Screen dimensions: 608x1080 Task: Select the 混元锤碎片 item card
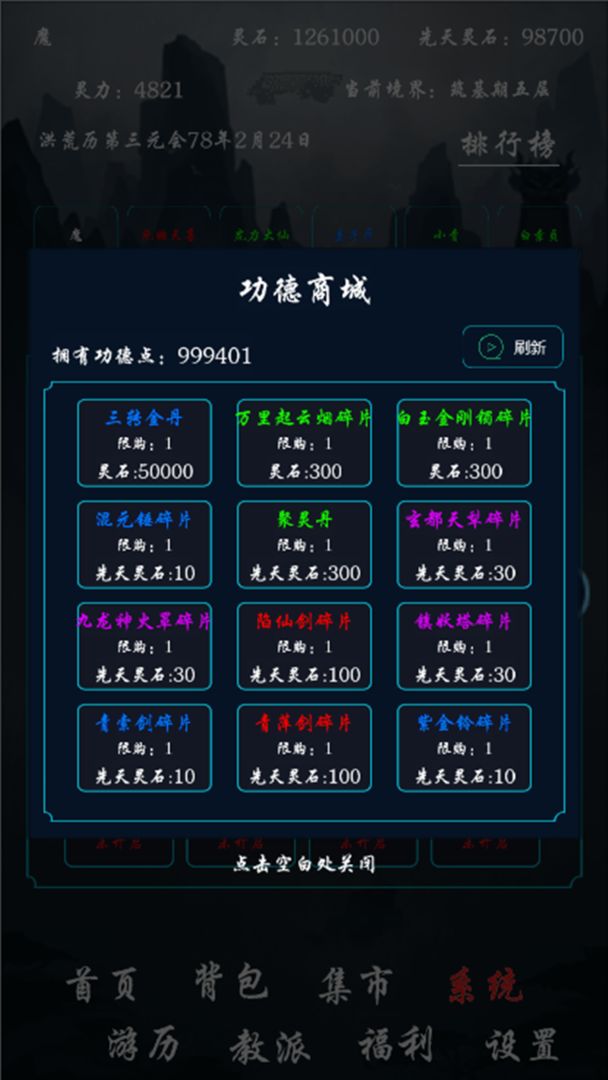point(144,545)
